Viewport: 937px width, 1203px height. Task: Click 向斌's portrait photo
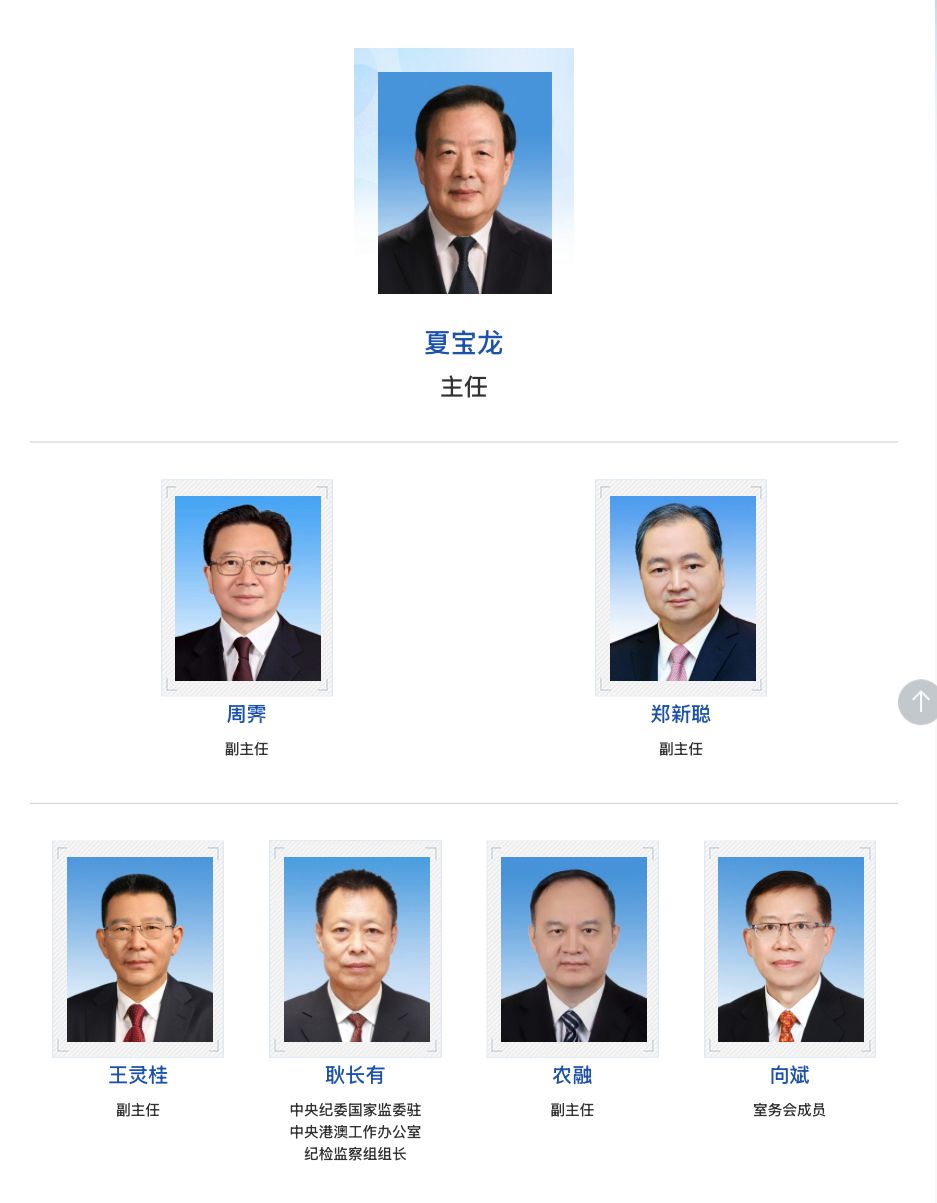pos(789,948)
